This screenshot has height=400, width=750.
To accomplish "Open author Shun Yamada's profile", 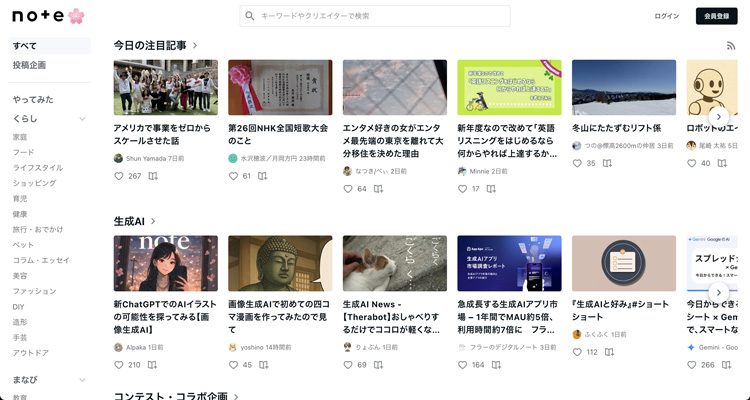I will [146, 158].
